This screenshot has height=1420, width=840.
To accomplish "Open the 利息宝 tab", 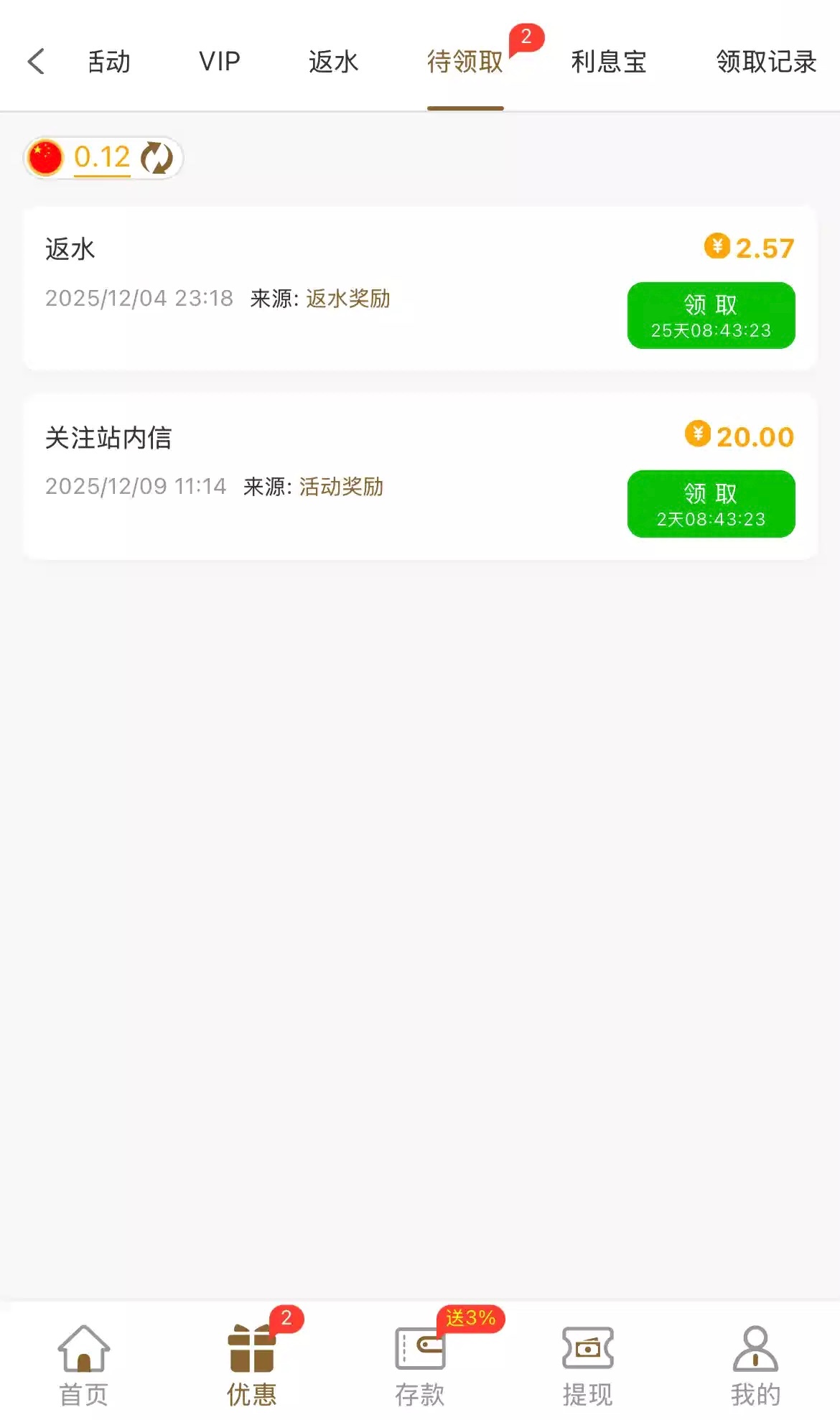I will point(609,62).
